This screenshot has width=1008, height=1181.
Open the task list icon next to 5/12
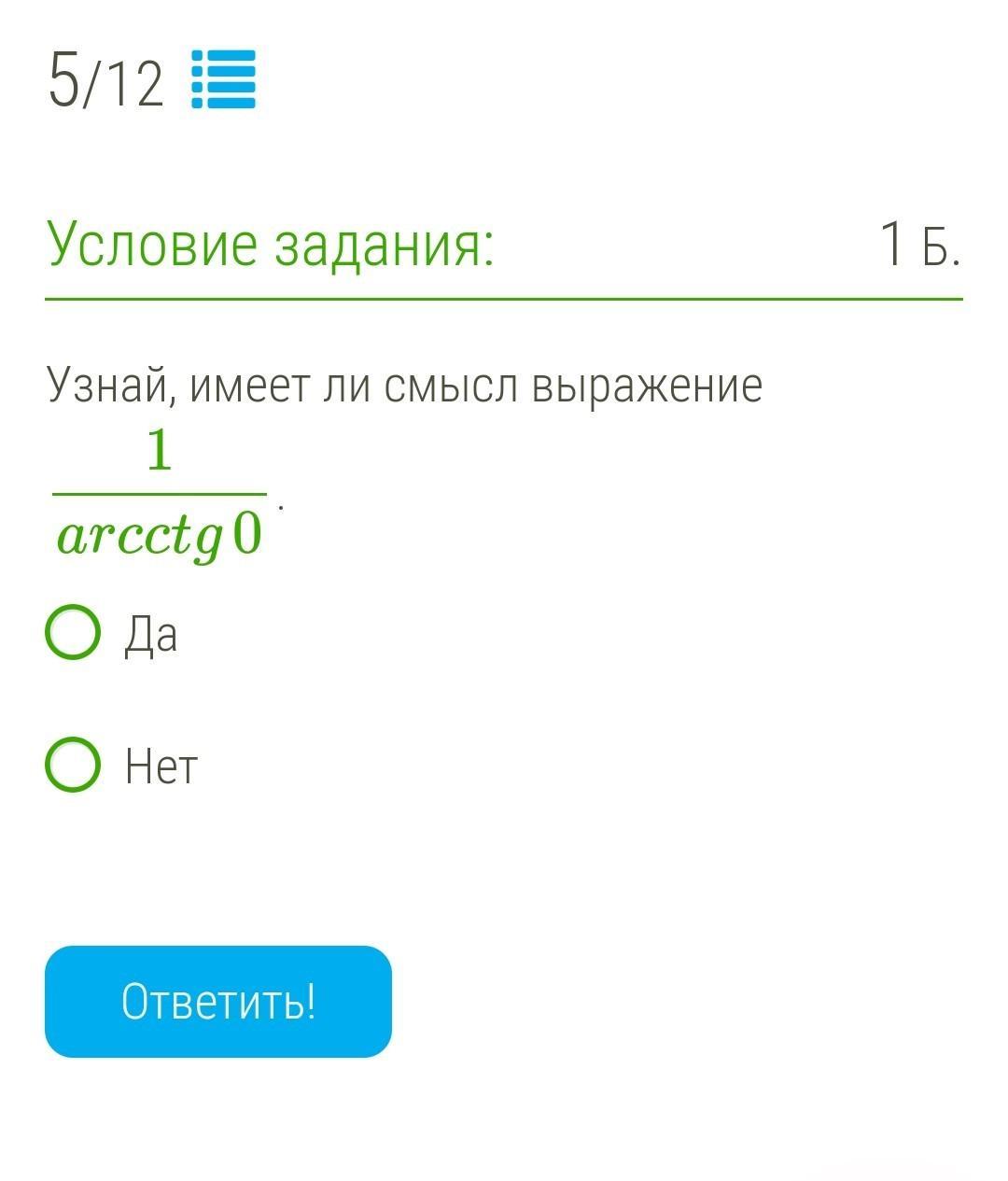click(223, 80)
